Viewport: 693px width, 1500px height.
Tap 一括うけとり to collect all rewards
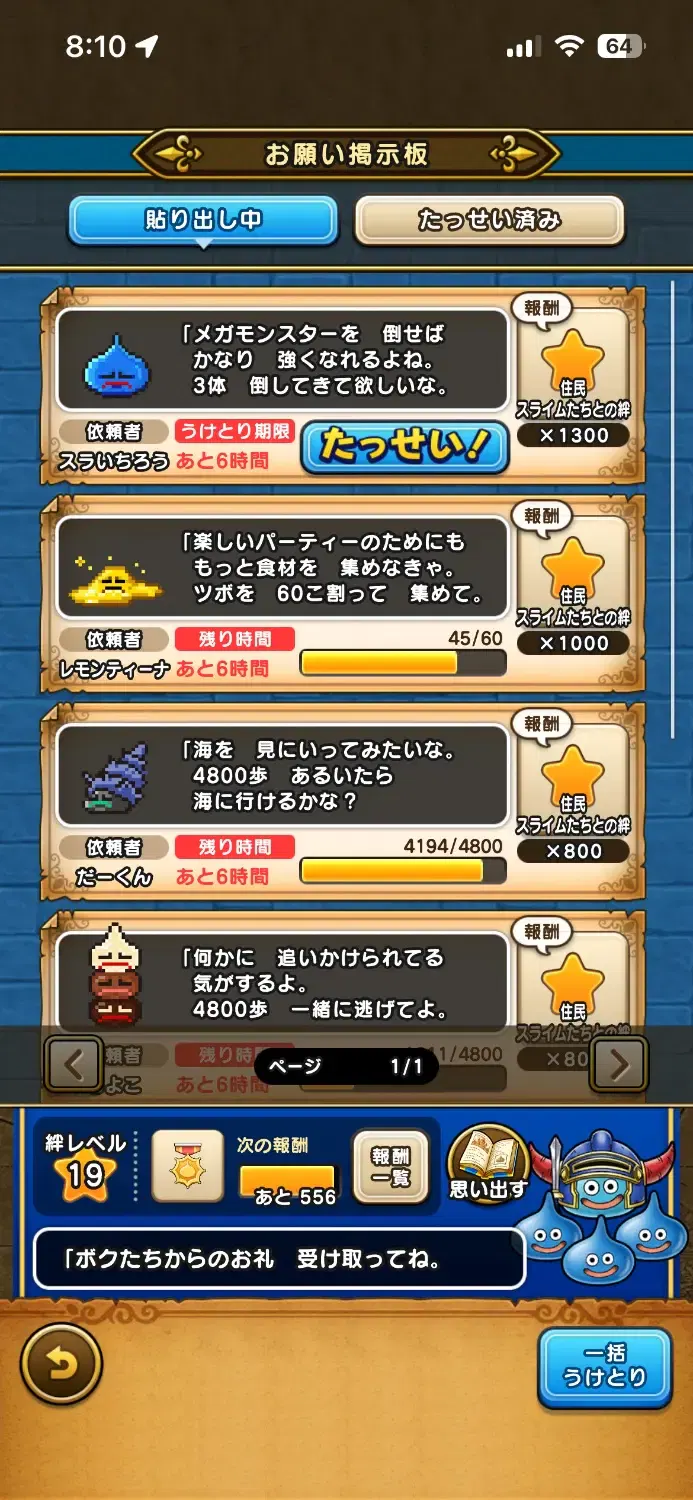(604, 1366)
